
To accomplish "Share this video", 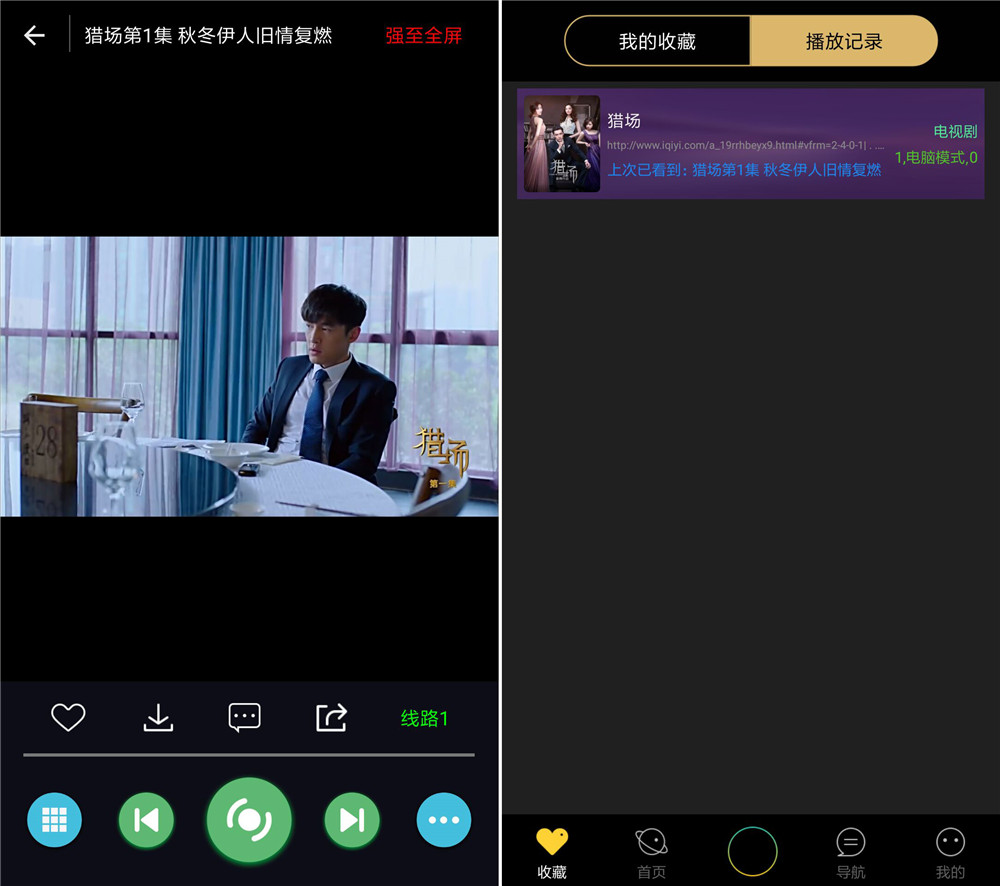I will click(331, 717).
